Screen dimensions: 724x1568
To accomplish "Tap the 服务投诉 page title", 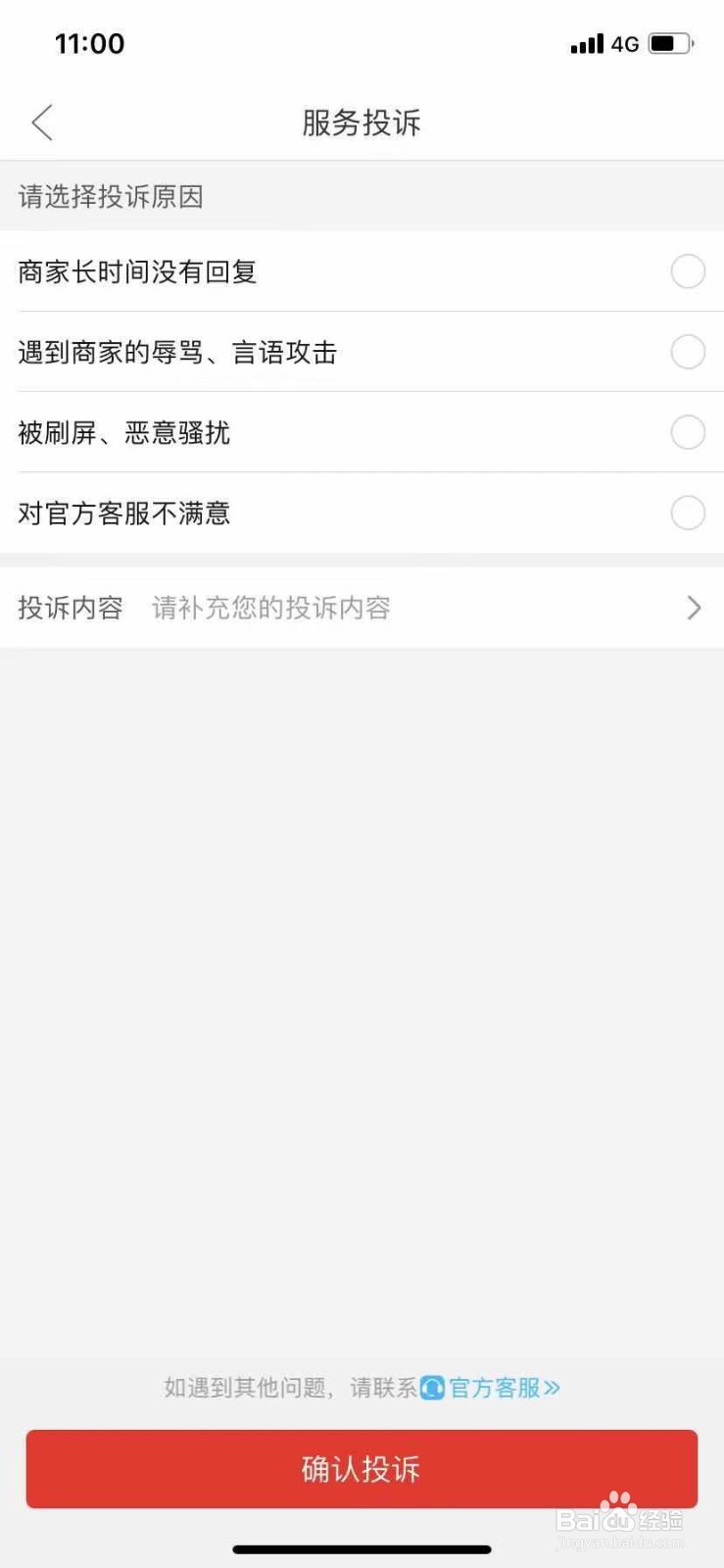I will click(x=362, y=122).
